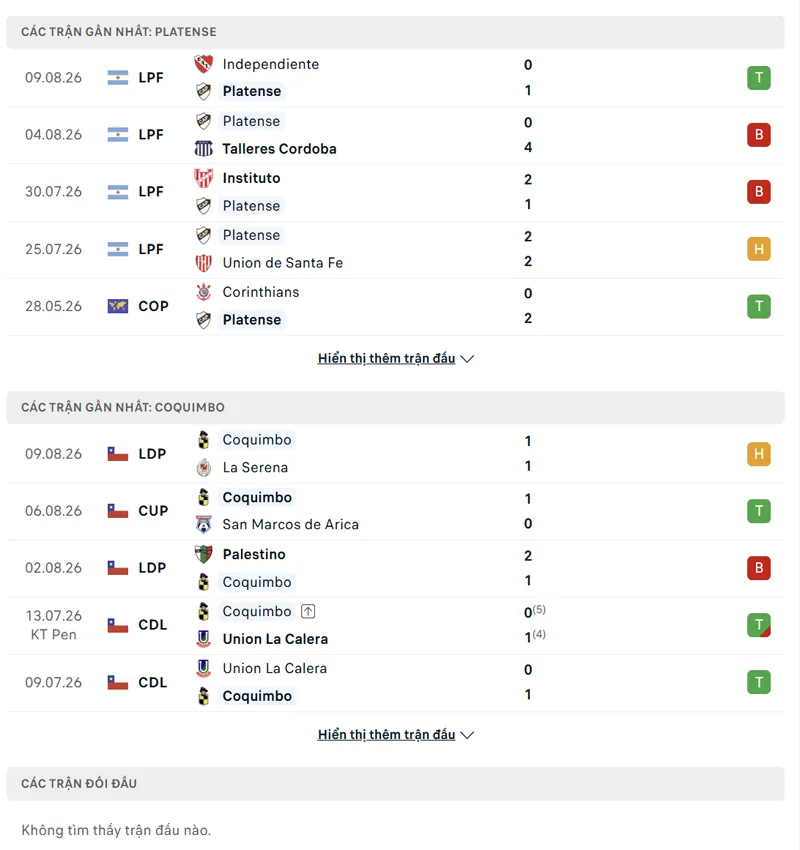Screen dimensions: 800x850
Task: Expand more Coquimbo matches via 'Hiển thị thêm trận đấu'
Action: (396, 735)
